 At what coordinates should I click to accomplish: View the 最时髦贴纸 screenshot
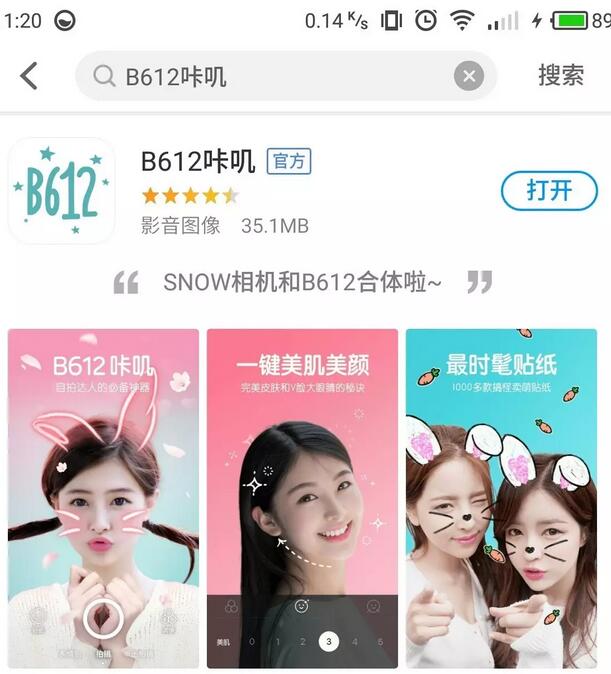[x=501, y=497]
